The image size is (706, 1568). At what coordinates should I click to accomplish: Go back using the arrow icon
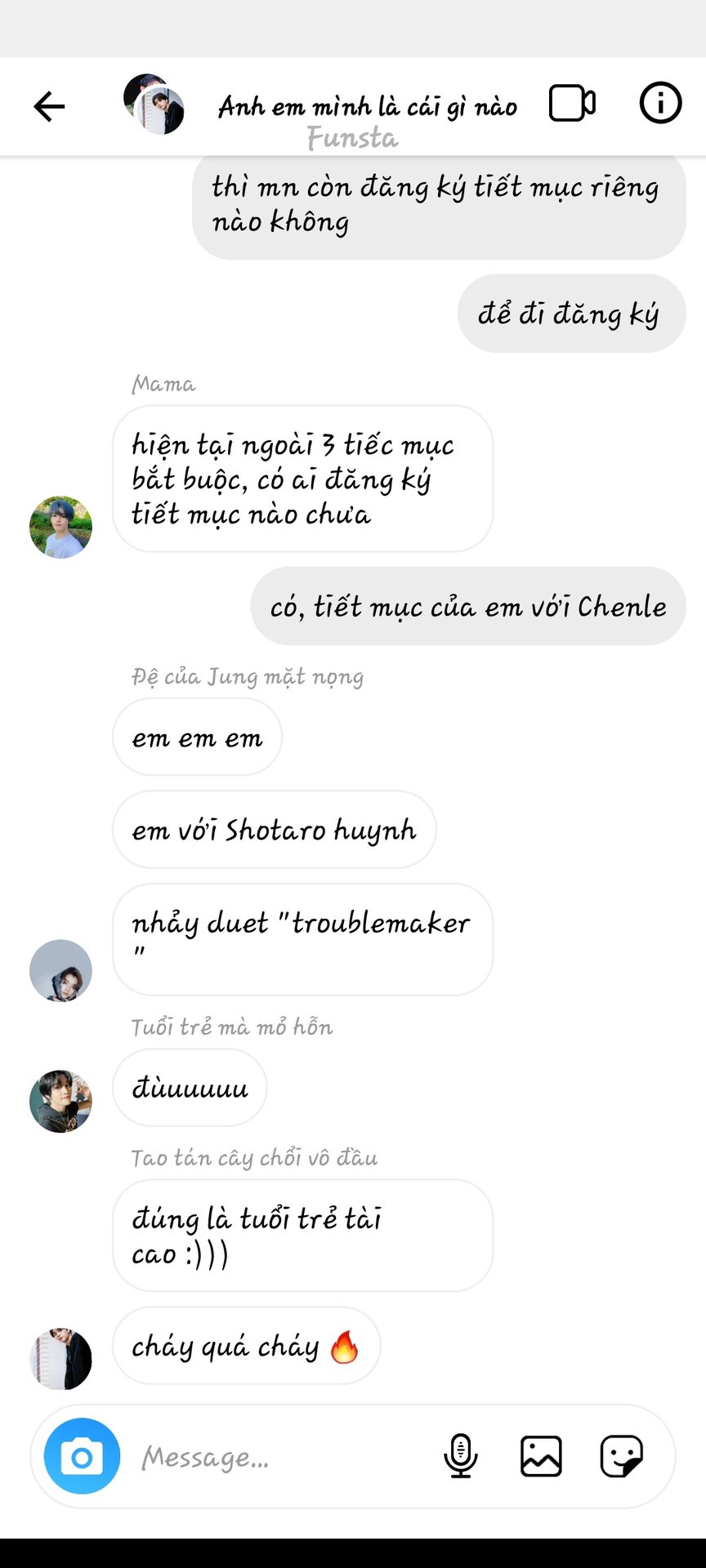coord(49,106)
